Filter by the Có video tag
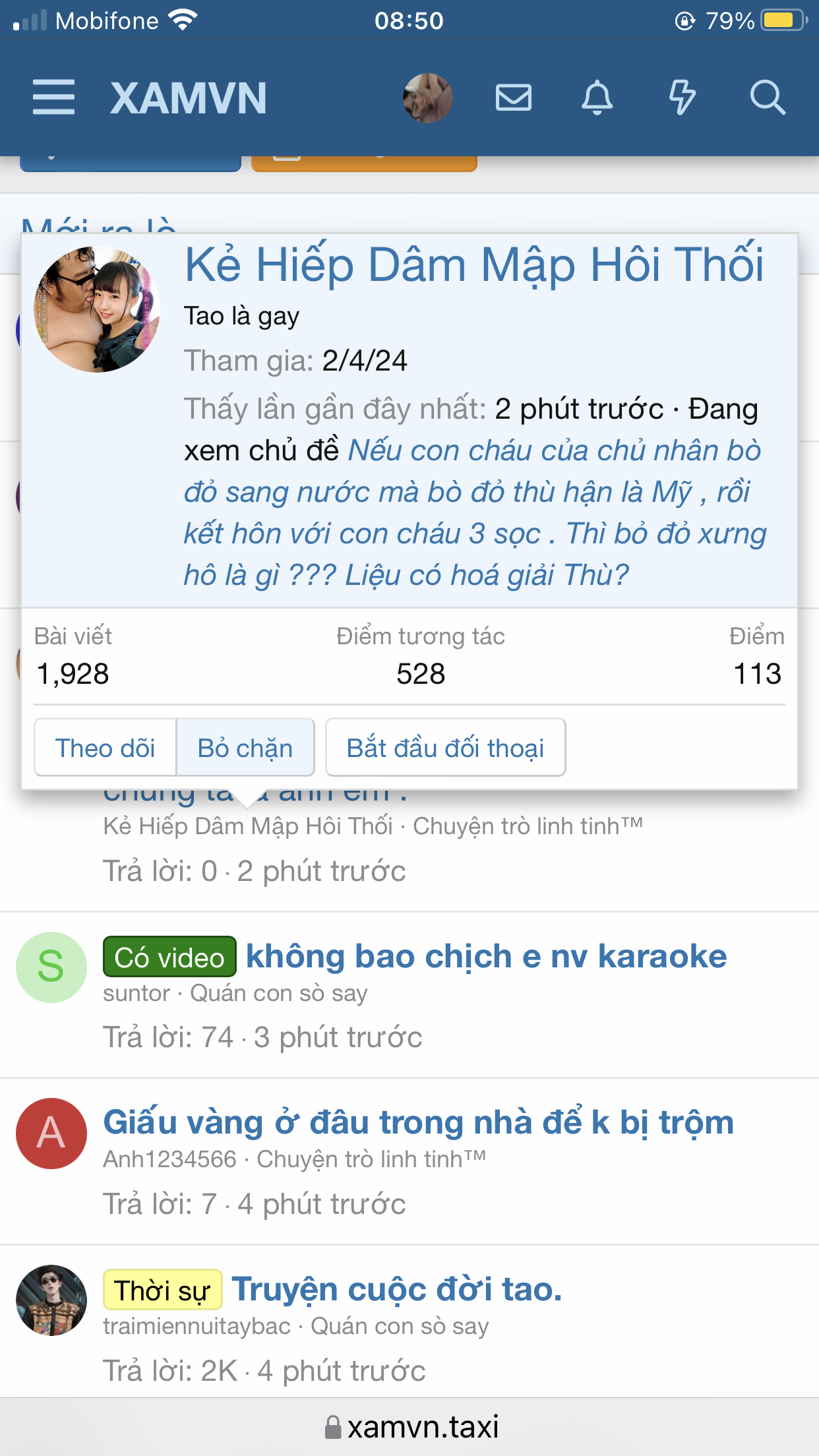 click(x=169, y=957)
